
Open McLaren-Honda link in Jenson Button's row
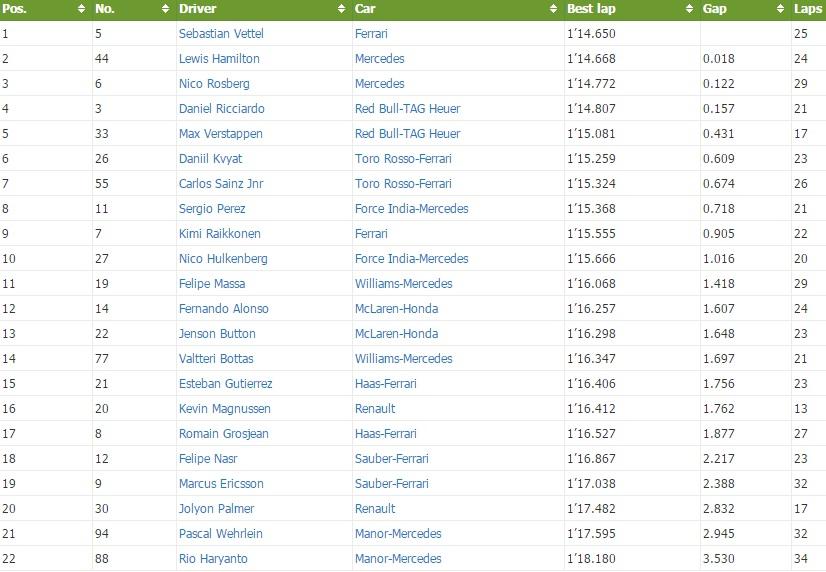396,334
